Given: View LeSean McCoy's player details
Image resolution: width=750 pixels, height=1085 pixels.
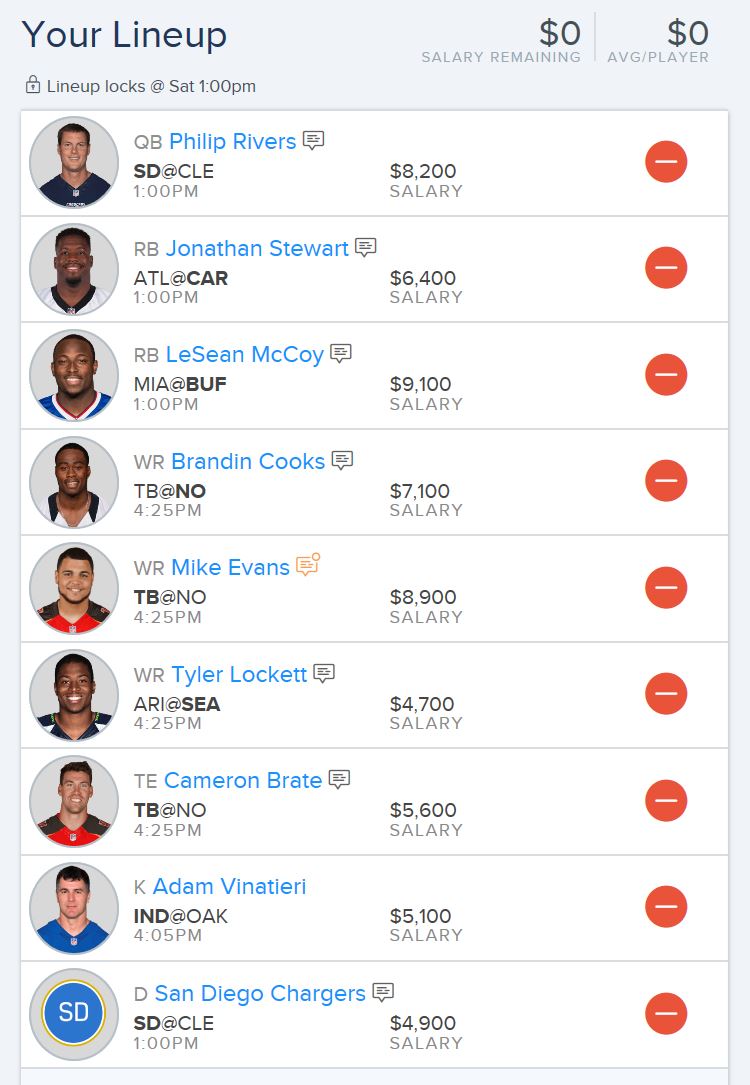Looking at the screenshot, I should 244,355.
